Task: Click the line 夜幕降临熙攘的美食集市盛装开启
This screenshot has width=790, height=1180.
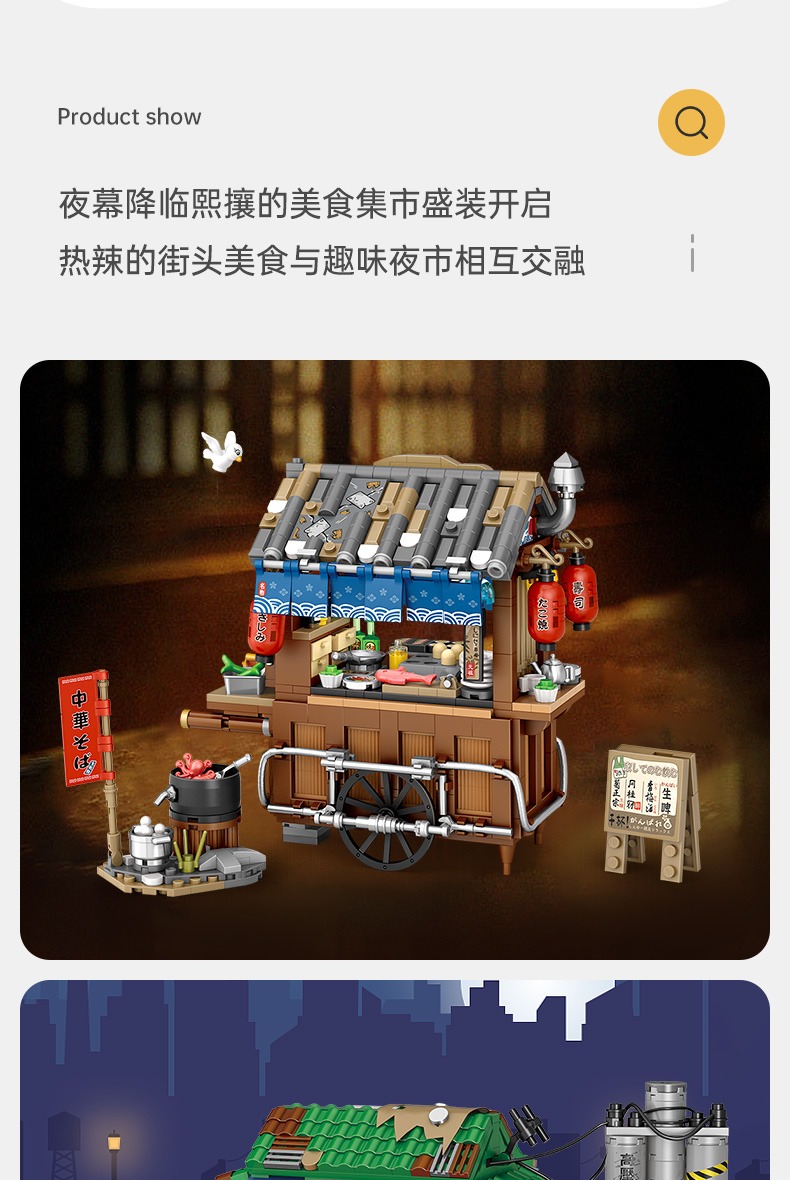Action: 303,205
